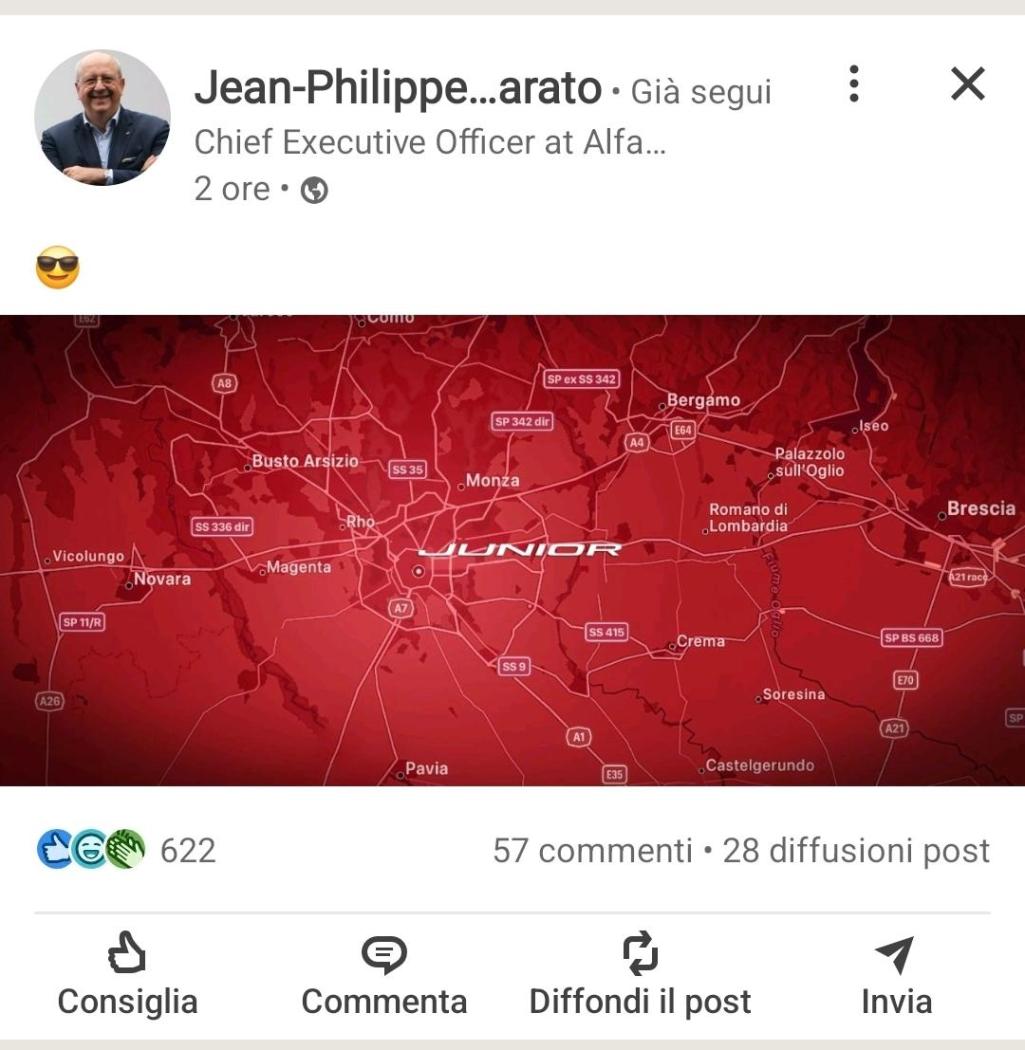Open the 57 commenti link
This screenshot has height=1050, width=1025.
click(592, 851)
